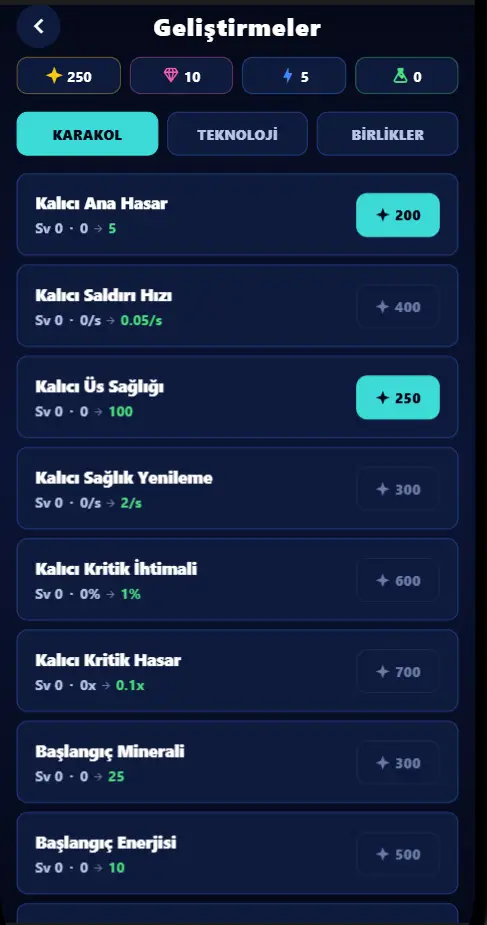Buy Başlangıç Minerali upgrade for 300
This screenshot has height=925, width=487.
(x=398, y=763)
